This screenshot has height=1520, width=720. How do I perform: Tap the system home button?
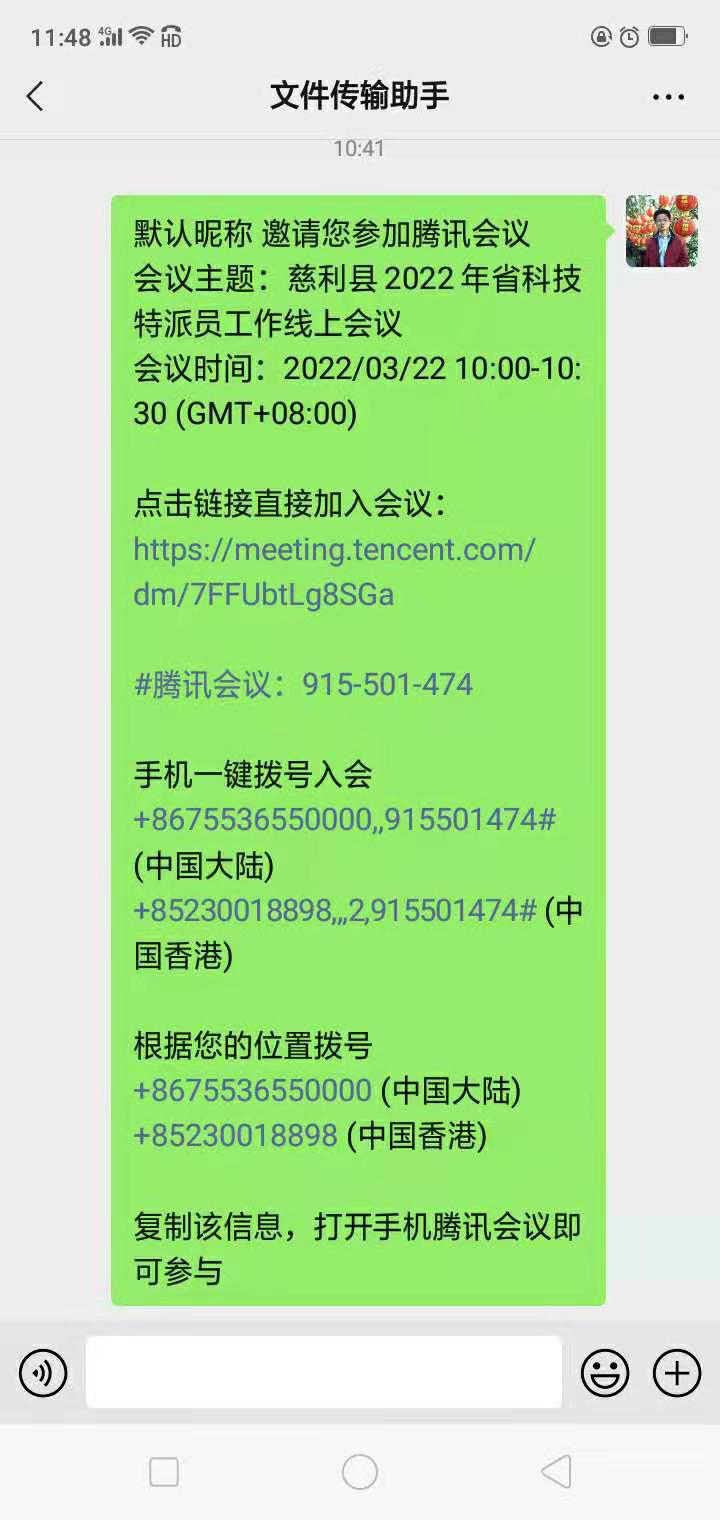(x=360, y=1472)
